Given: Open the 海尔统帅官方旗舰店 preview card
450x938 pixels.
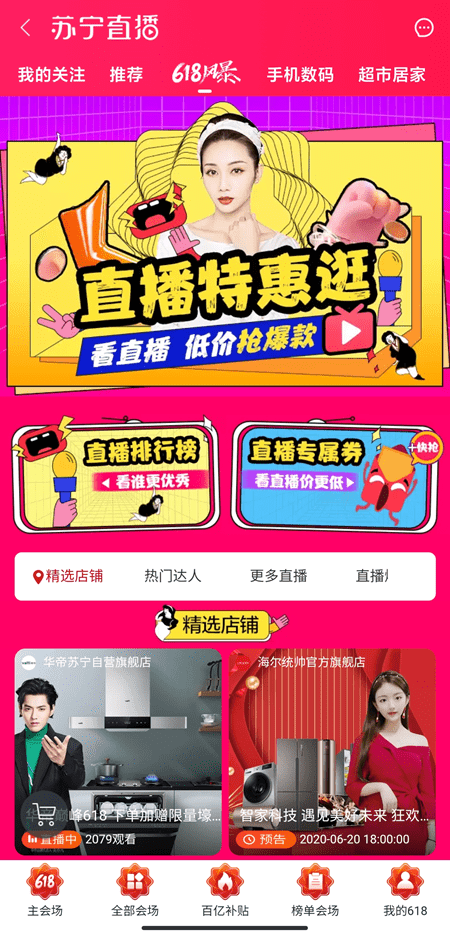Looking at the screenshot, I should coord(332,752).
